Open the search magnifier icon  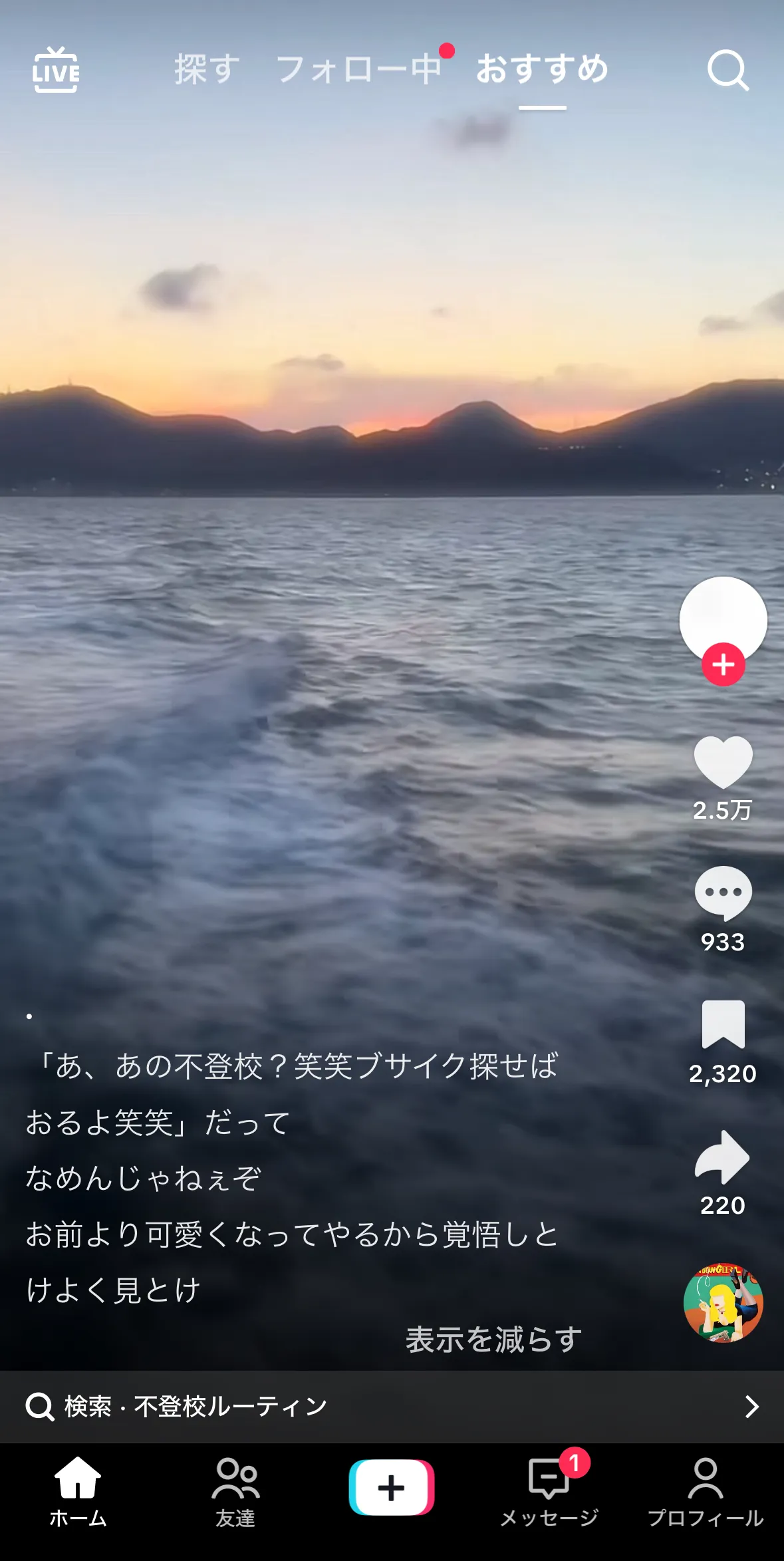point(727,70)
